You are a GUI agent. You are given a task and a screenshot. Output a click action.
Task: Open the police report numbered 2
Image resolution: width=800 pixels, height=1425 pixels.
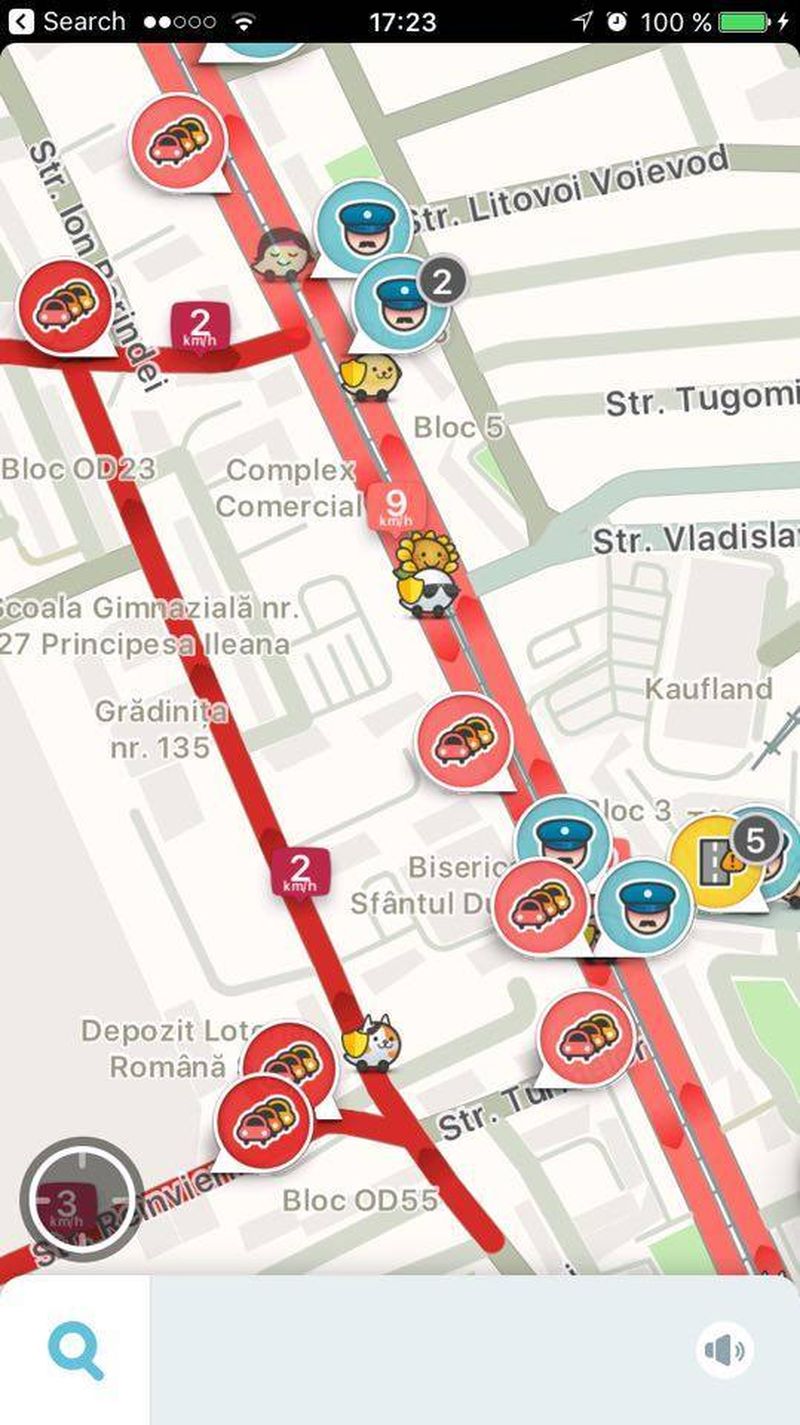click(401, 302)
